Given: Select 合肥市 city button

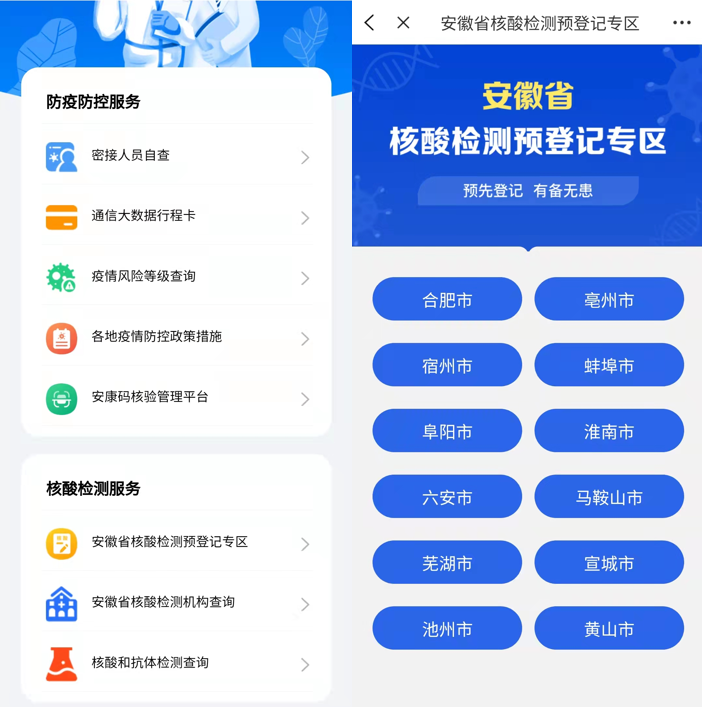Looking at the screenshot, I should point(447,300).
